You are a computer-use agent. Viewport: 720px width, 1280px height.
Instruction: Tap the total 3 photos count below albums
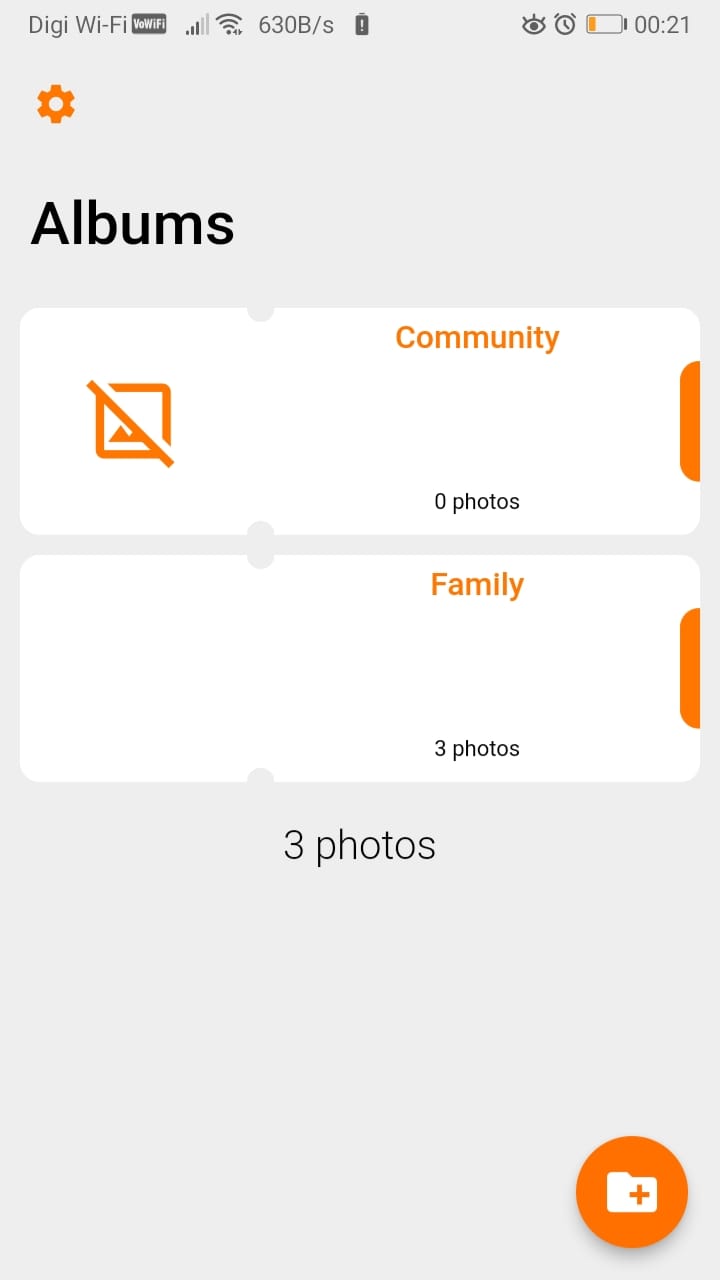[x=360, y=844]
